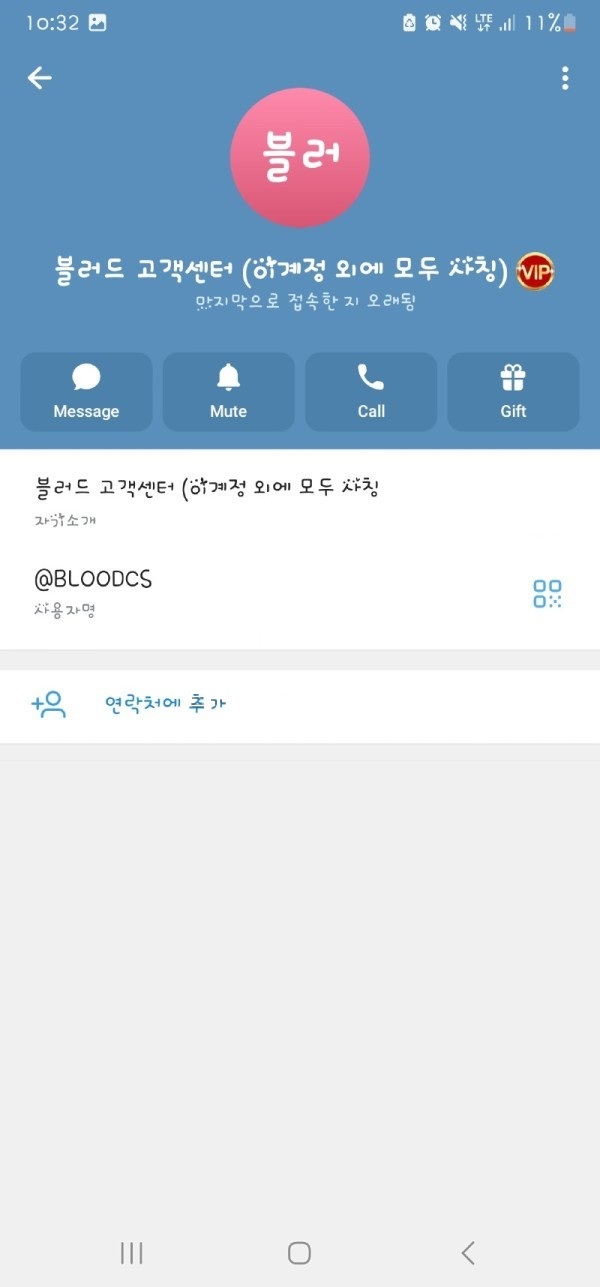Tap the Message button
Image resolution: width=600 pixels, height=1287 pixels.
click(86, 391)
